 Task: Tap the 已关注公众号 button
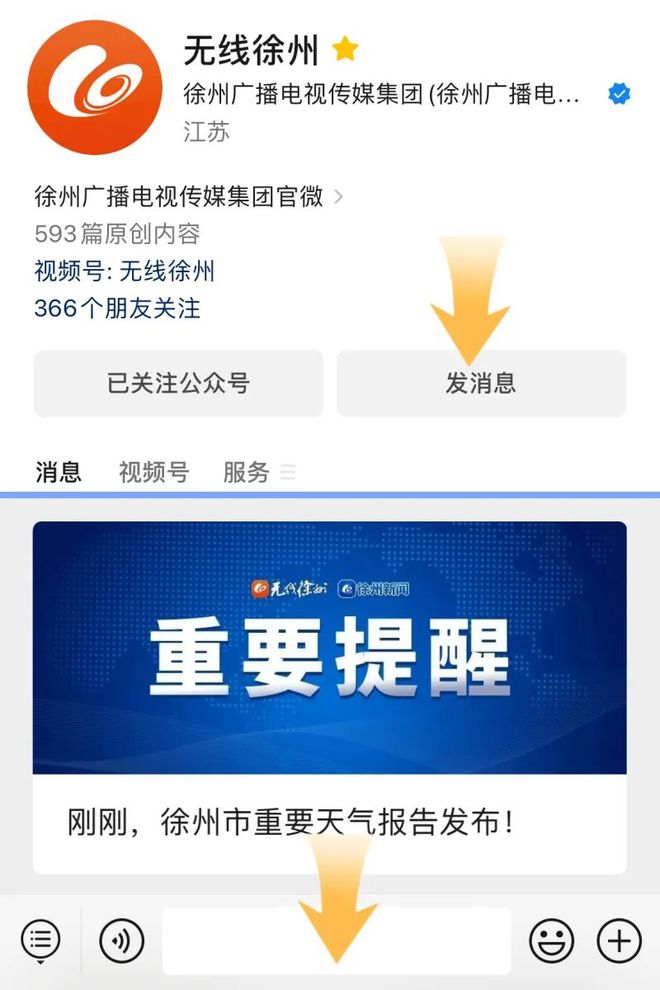tap(178, 383)
